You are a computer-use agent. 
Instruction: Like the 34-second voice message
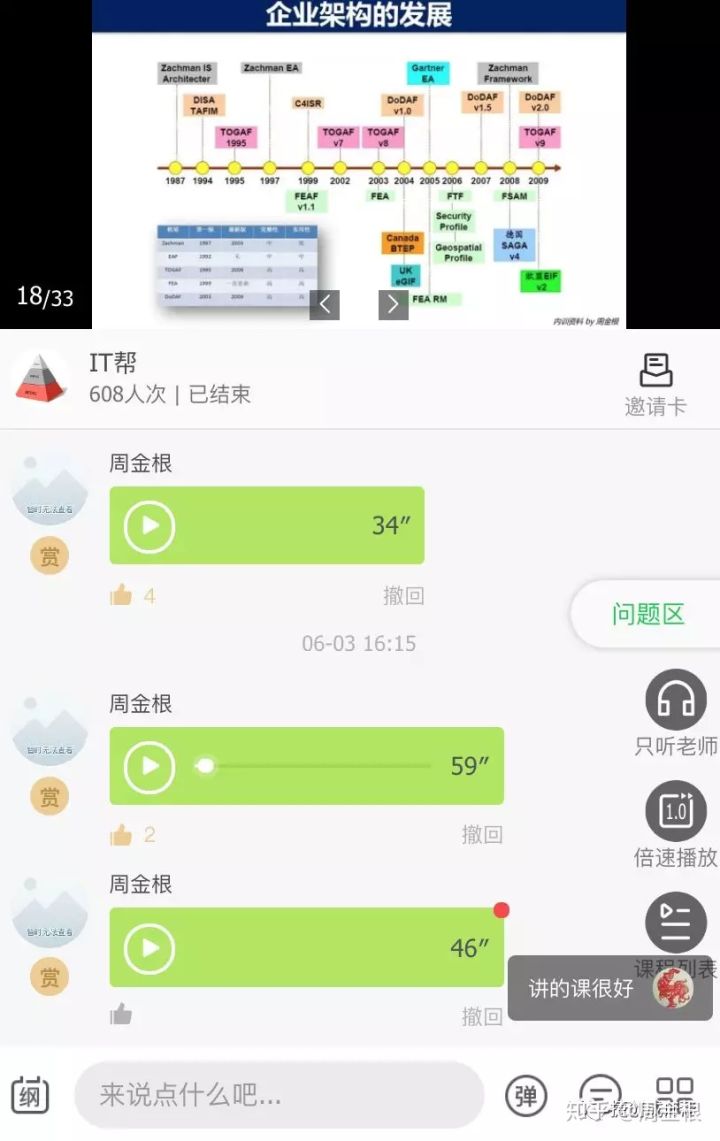click(122, 595)
